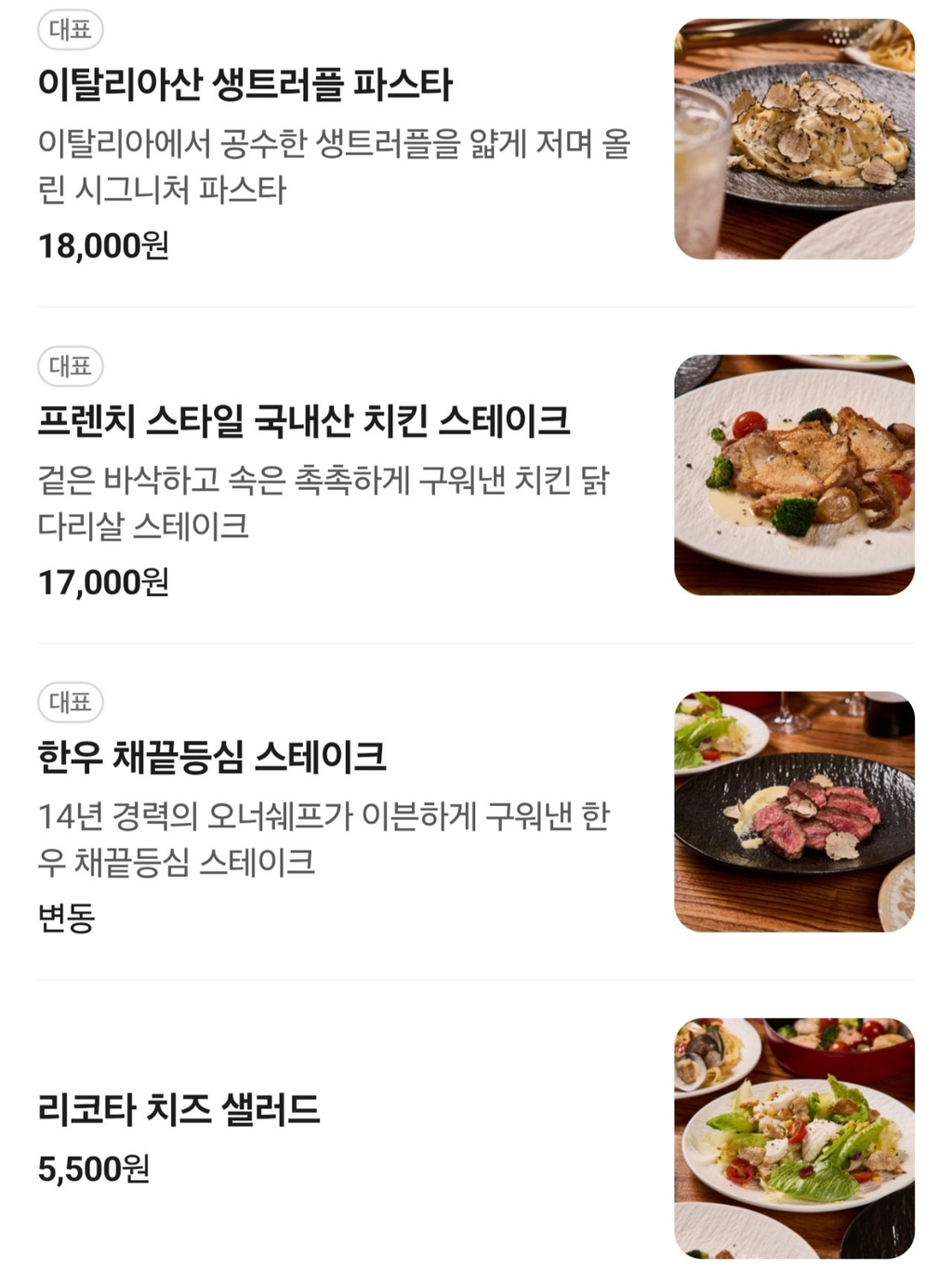Open the 이탈리아산 생트러플 파스타 menu item

coord(245,86)
